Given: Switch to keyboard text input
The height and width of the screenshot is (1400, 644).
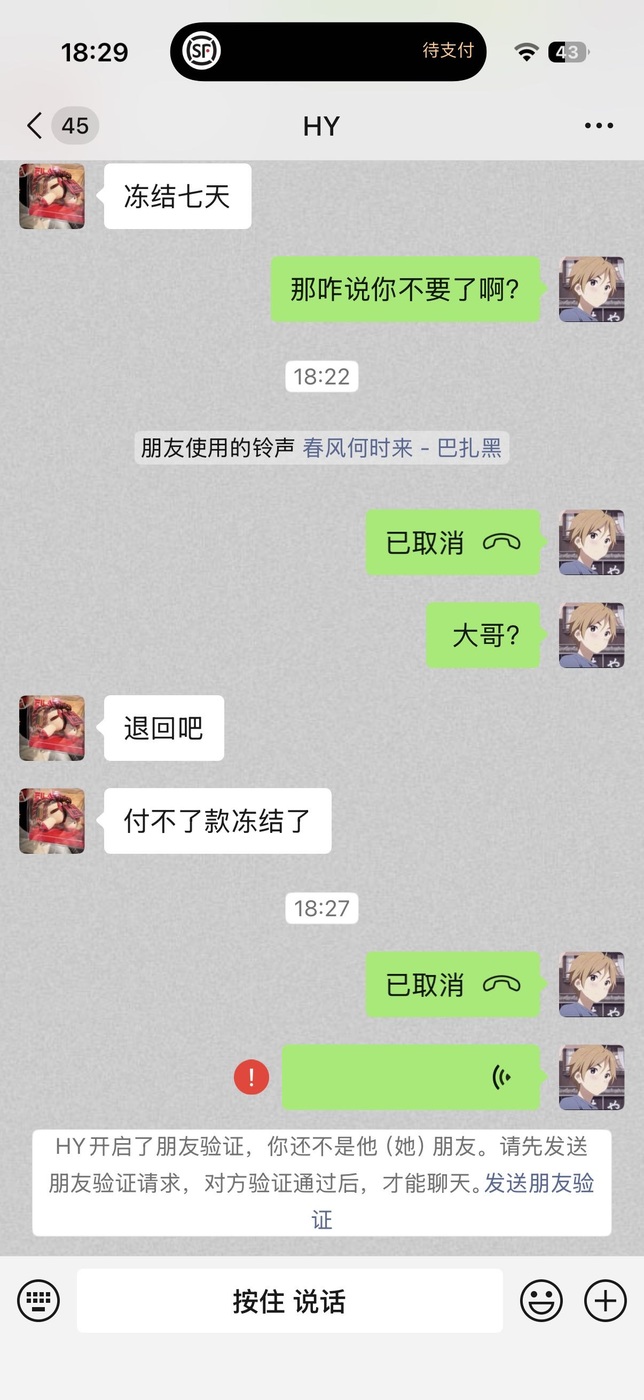Looking at the screenshot, I should (38, 1301).
